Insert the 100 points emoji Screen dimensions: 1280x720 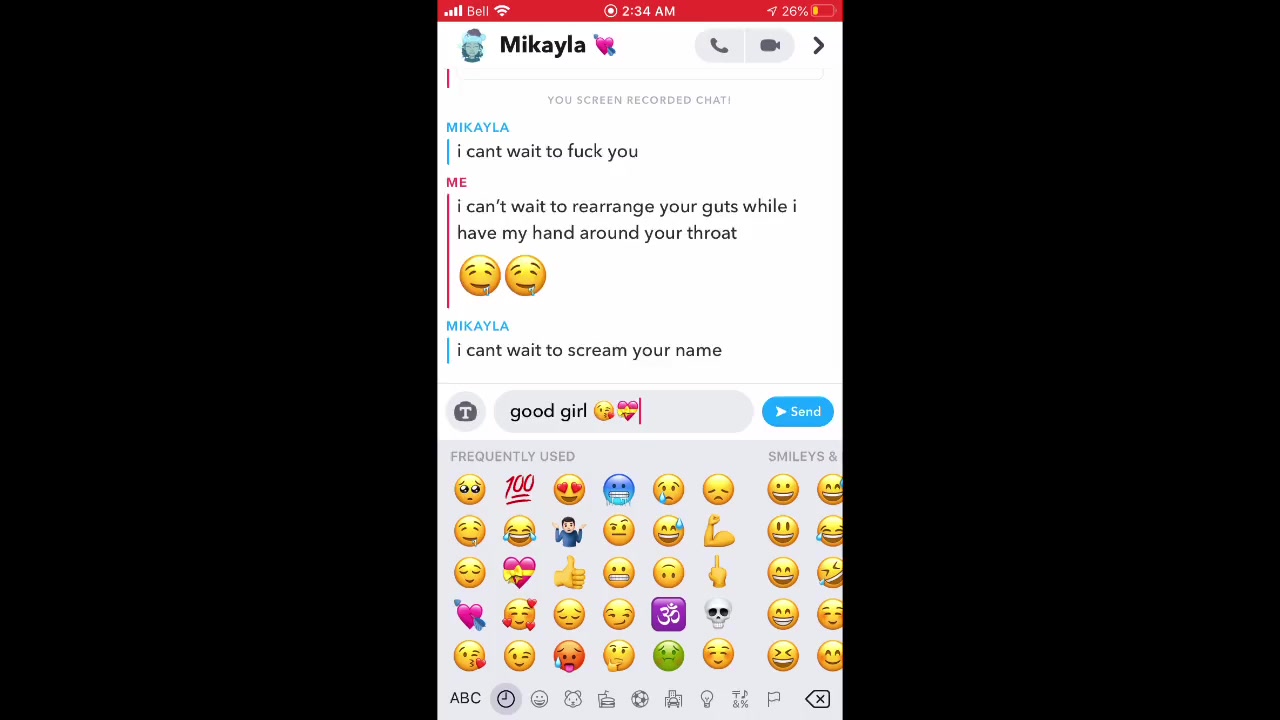click(519, 488)
